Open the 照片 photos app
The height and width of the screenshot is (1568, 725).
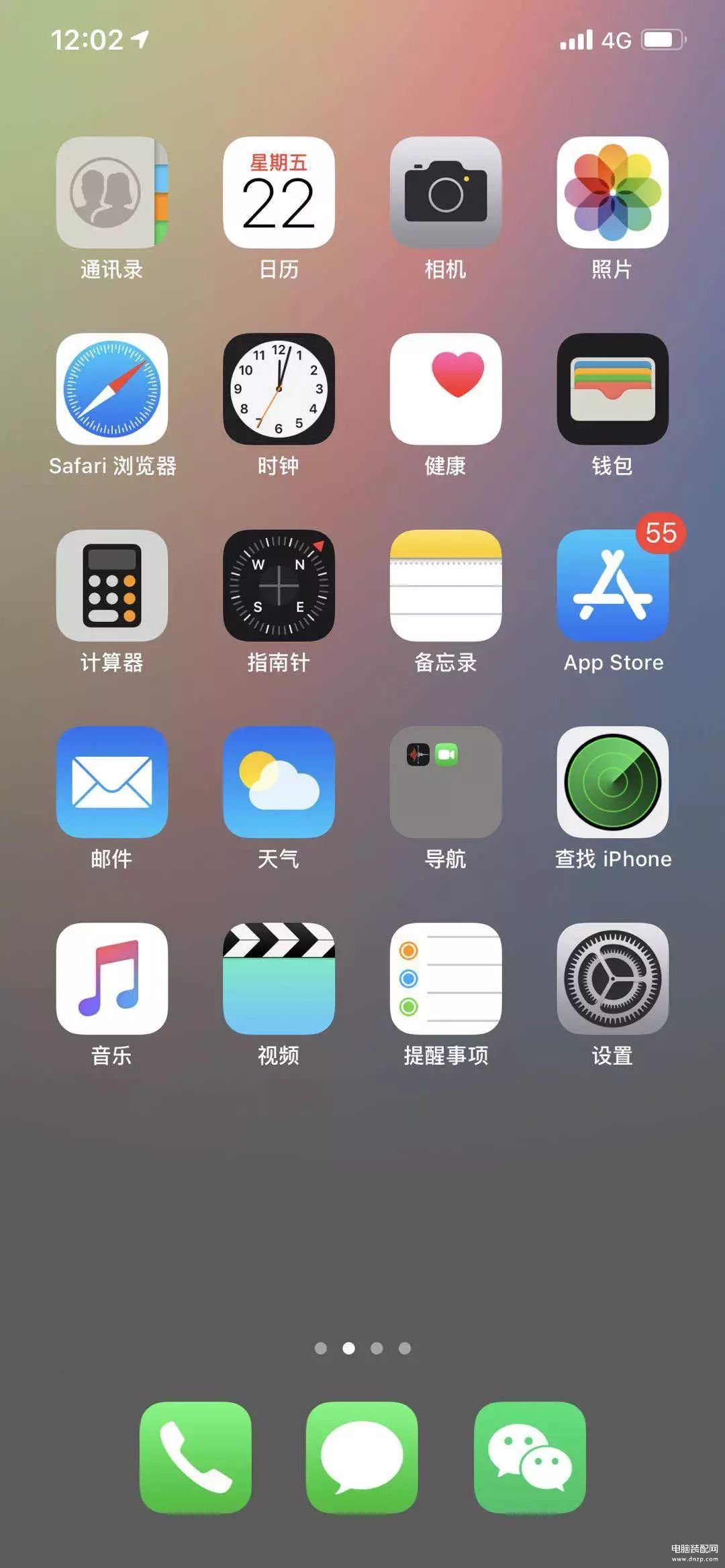pyautogui.click(x=612, y=193)
